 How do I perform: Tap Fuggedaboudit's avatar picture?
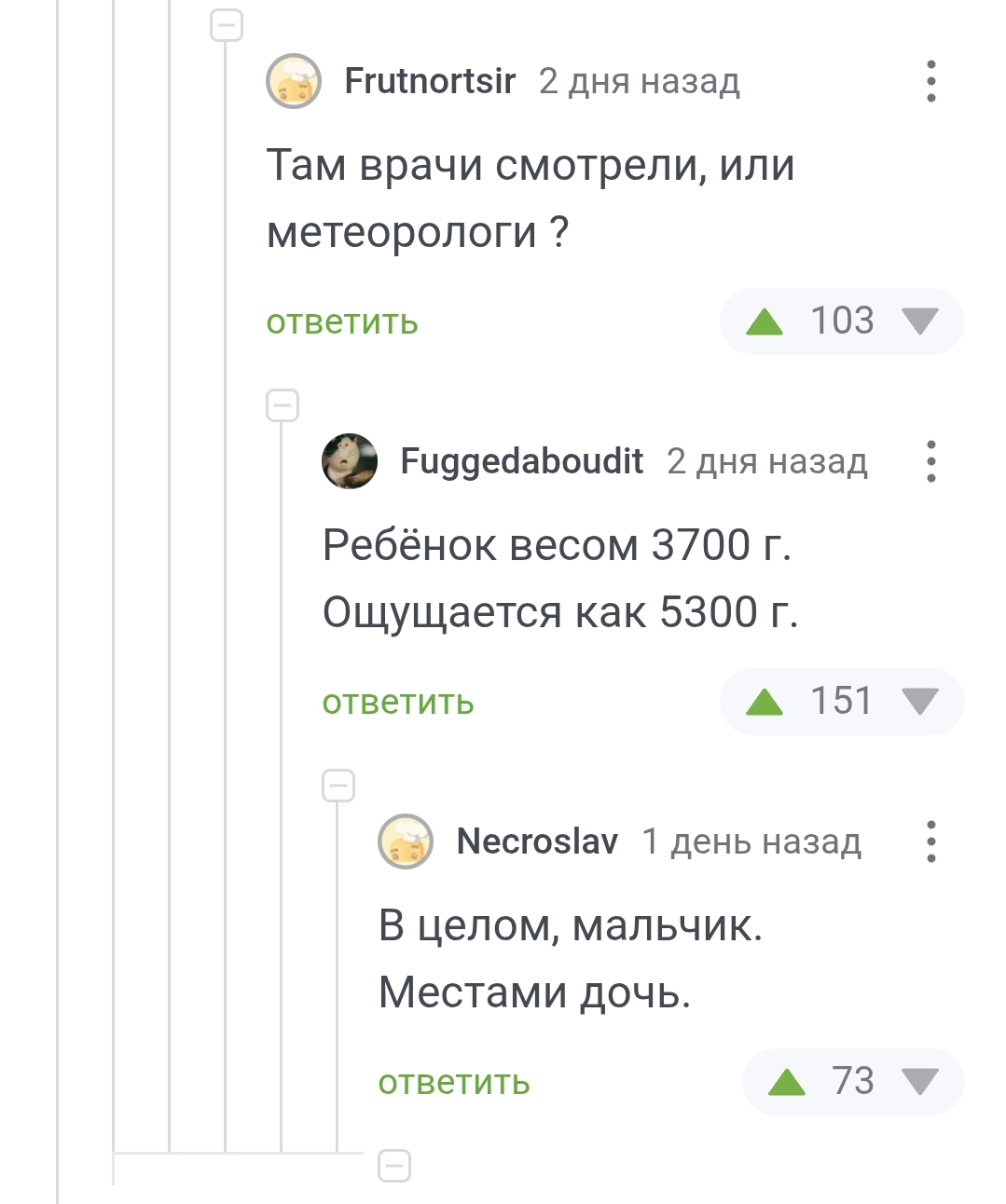(x=350, y=461)
